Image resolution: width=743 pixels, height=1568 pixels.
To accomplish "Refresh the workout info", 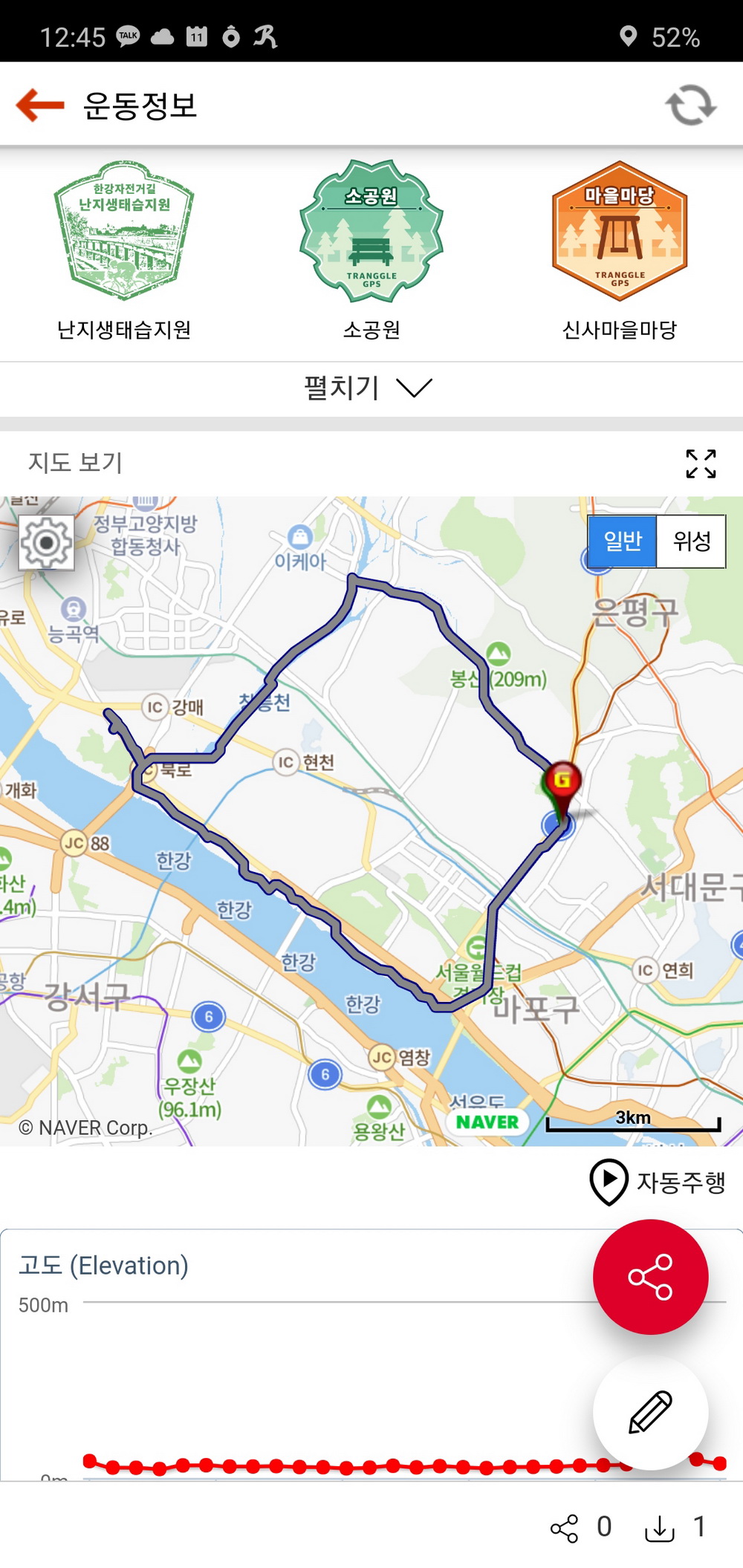I will point(690,105).
